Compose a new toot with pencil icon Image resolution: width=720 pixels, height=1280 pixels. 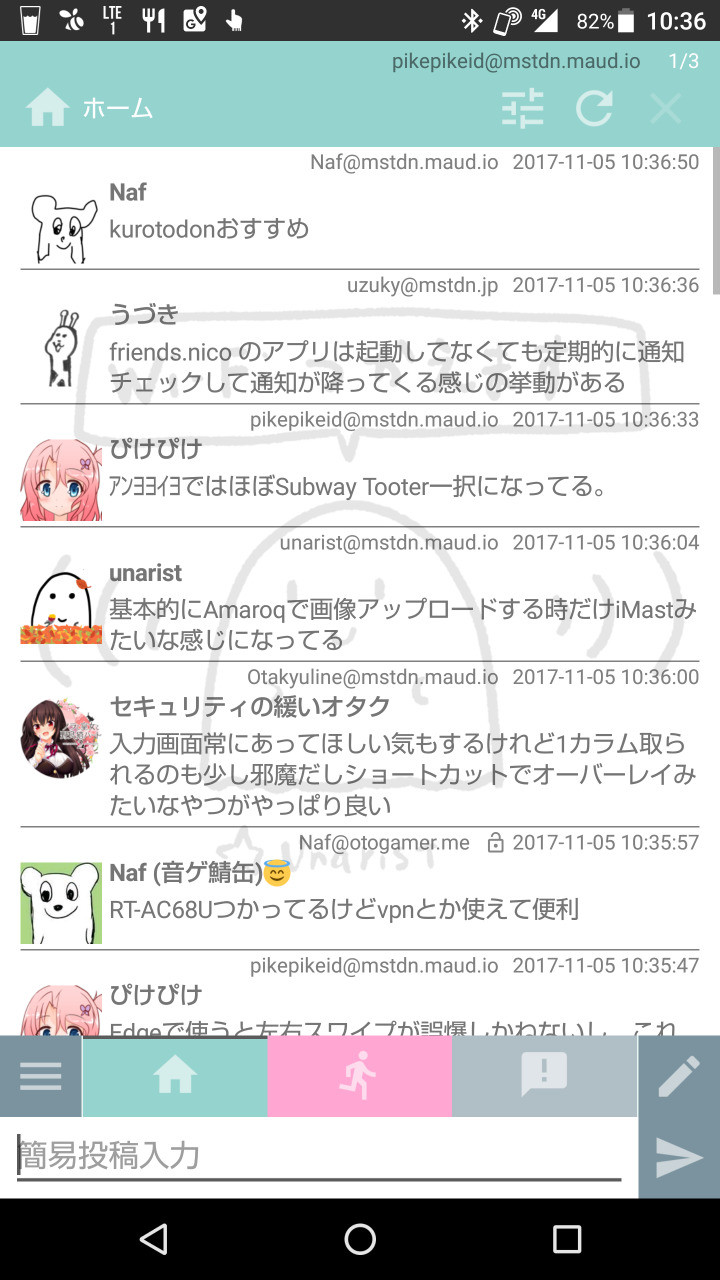point(679,1076)
